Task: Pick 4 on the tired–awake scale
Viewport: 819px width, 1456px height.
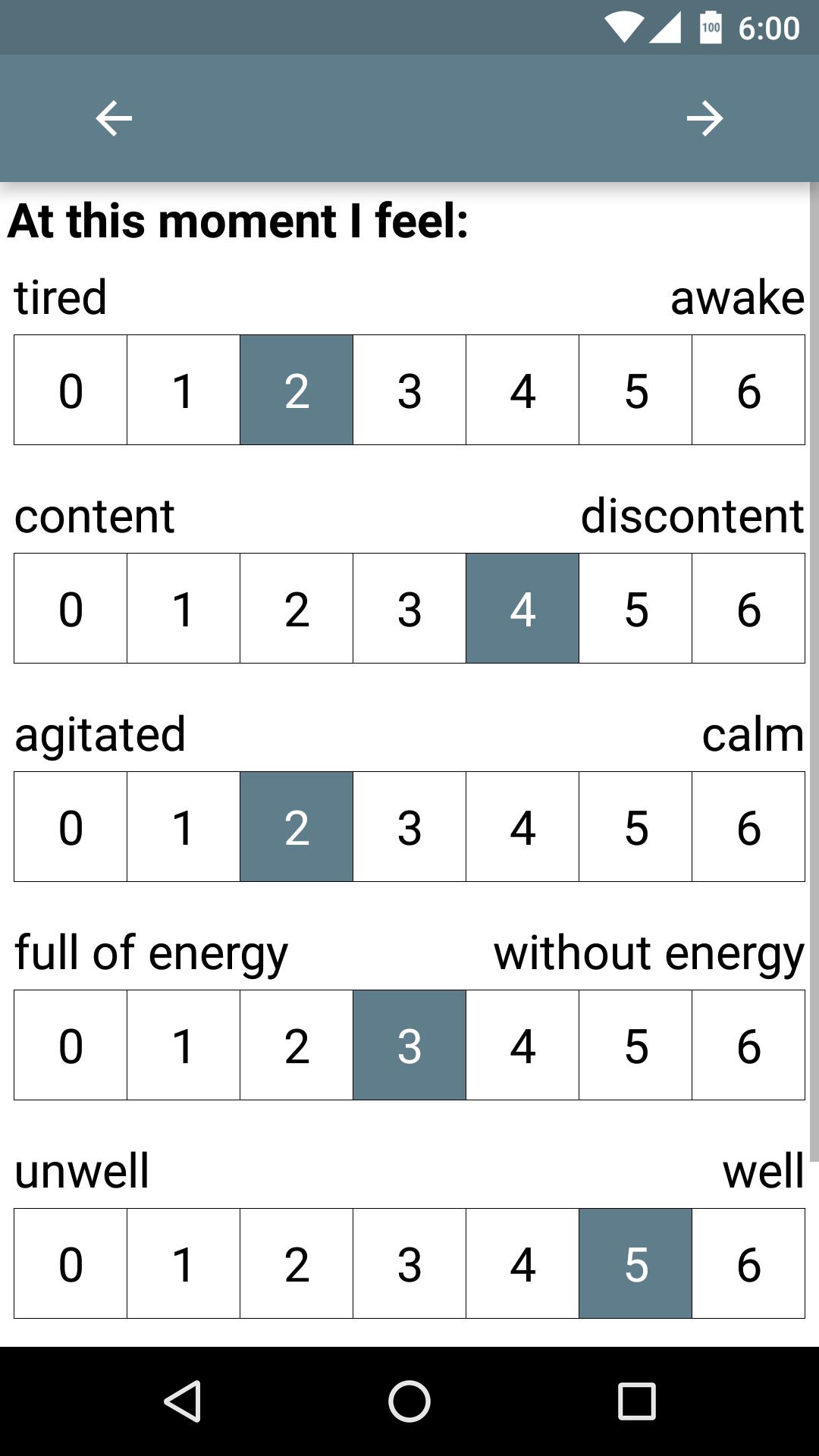Action: [522, 390]
